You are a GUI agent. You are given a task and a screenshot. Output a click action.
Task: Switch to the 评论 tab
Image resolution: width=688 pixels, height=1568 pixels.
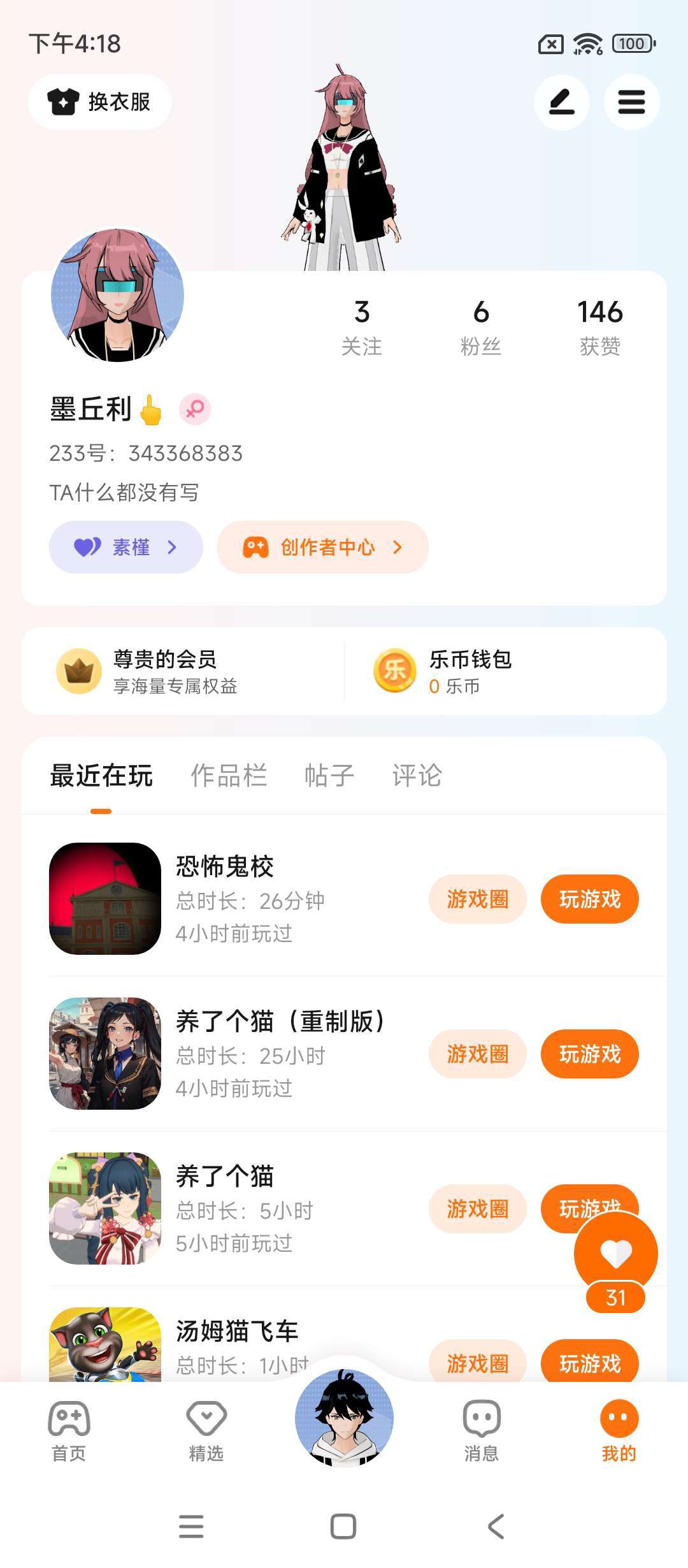pyautogui.click(x=417, y=776)
